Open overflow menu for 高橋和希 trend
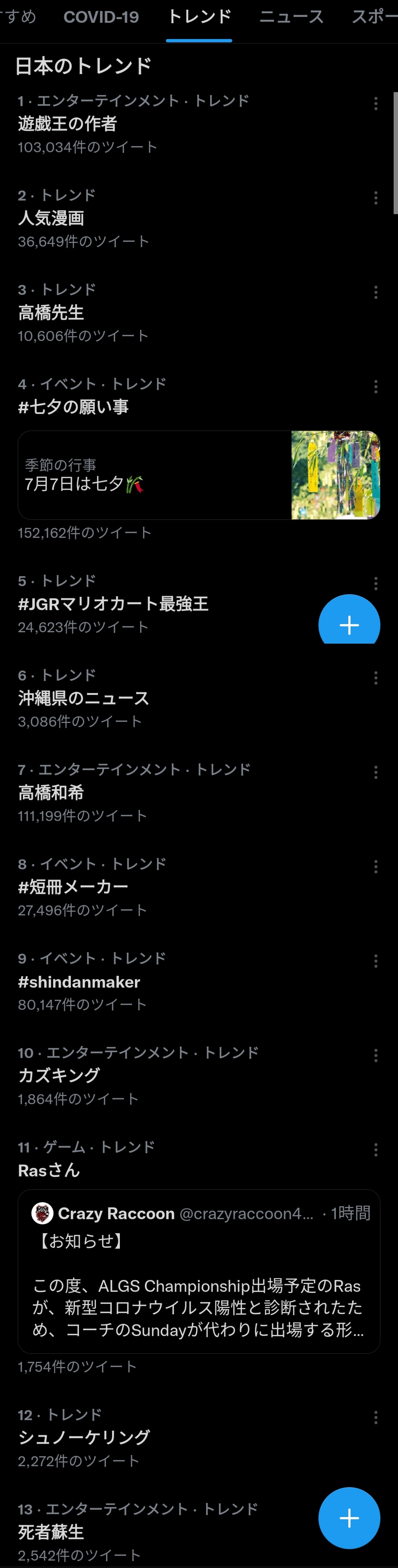 [376, 772]
